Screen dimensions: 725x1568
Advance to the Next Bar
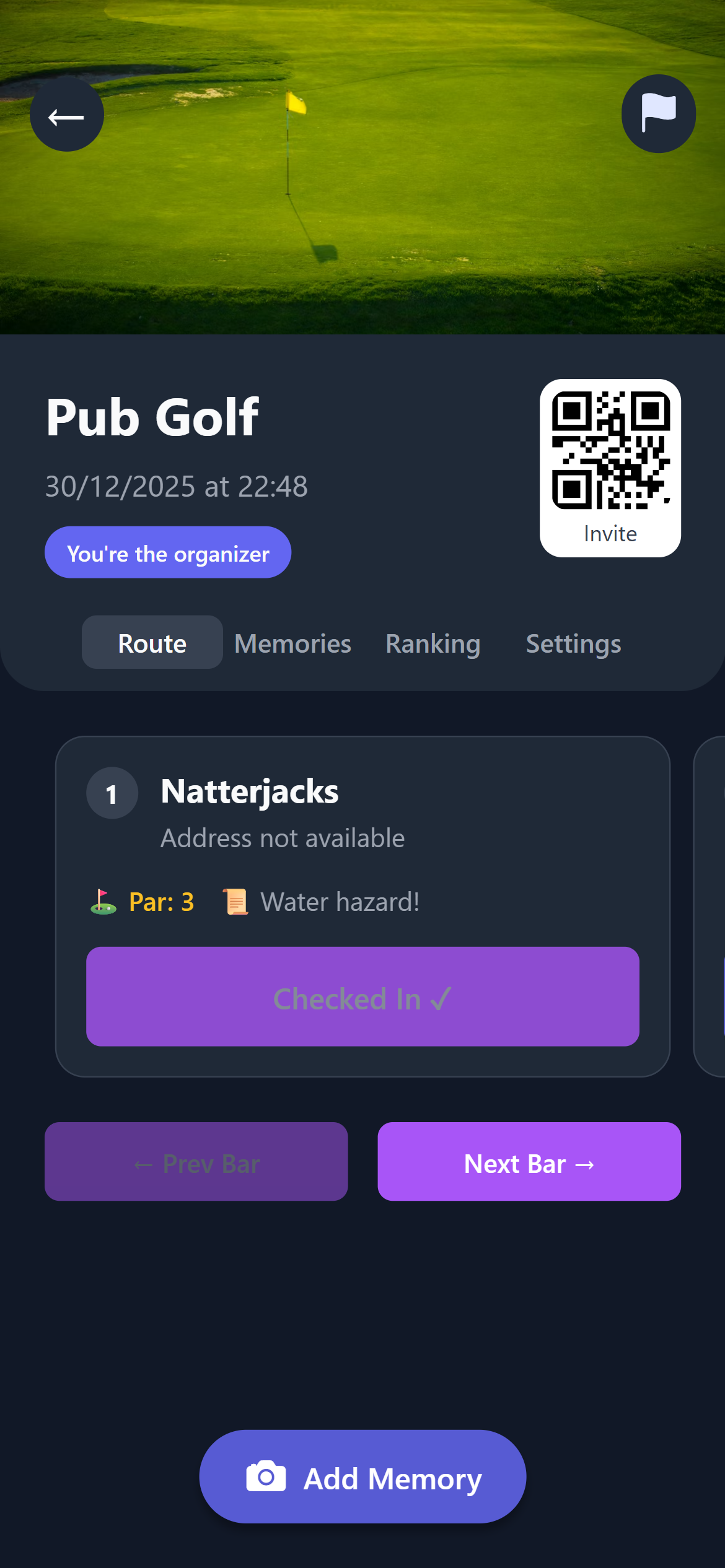[529, 1162]
